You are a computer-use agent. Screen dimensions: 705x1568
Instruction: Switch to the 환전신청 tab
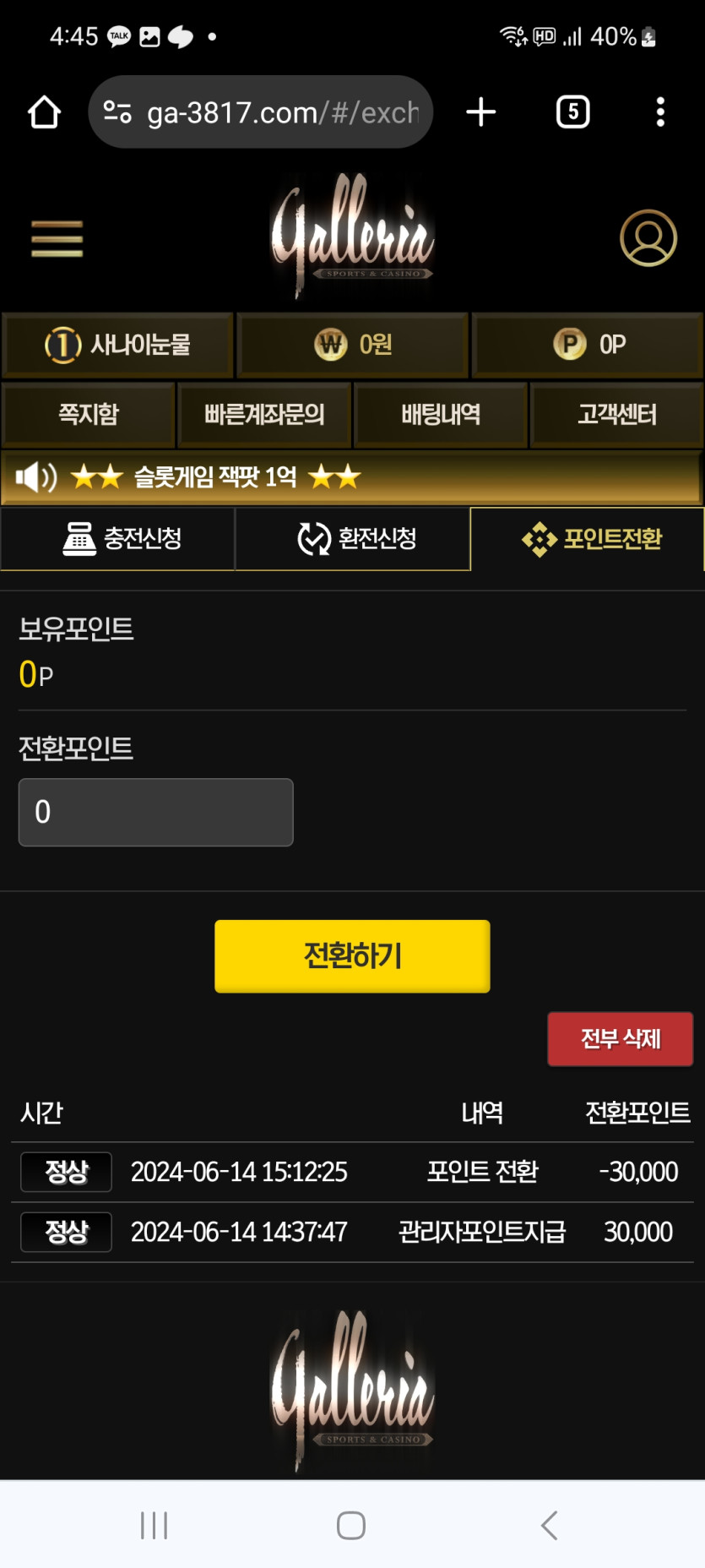[x=353, y=538]
